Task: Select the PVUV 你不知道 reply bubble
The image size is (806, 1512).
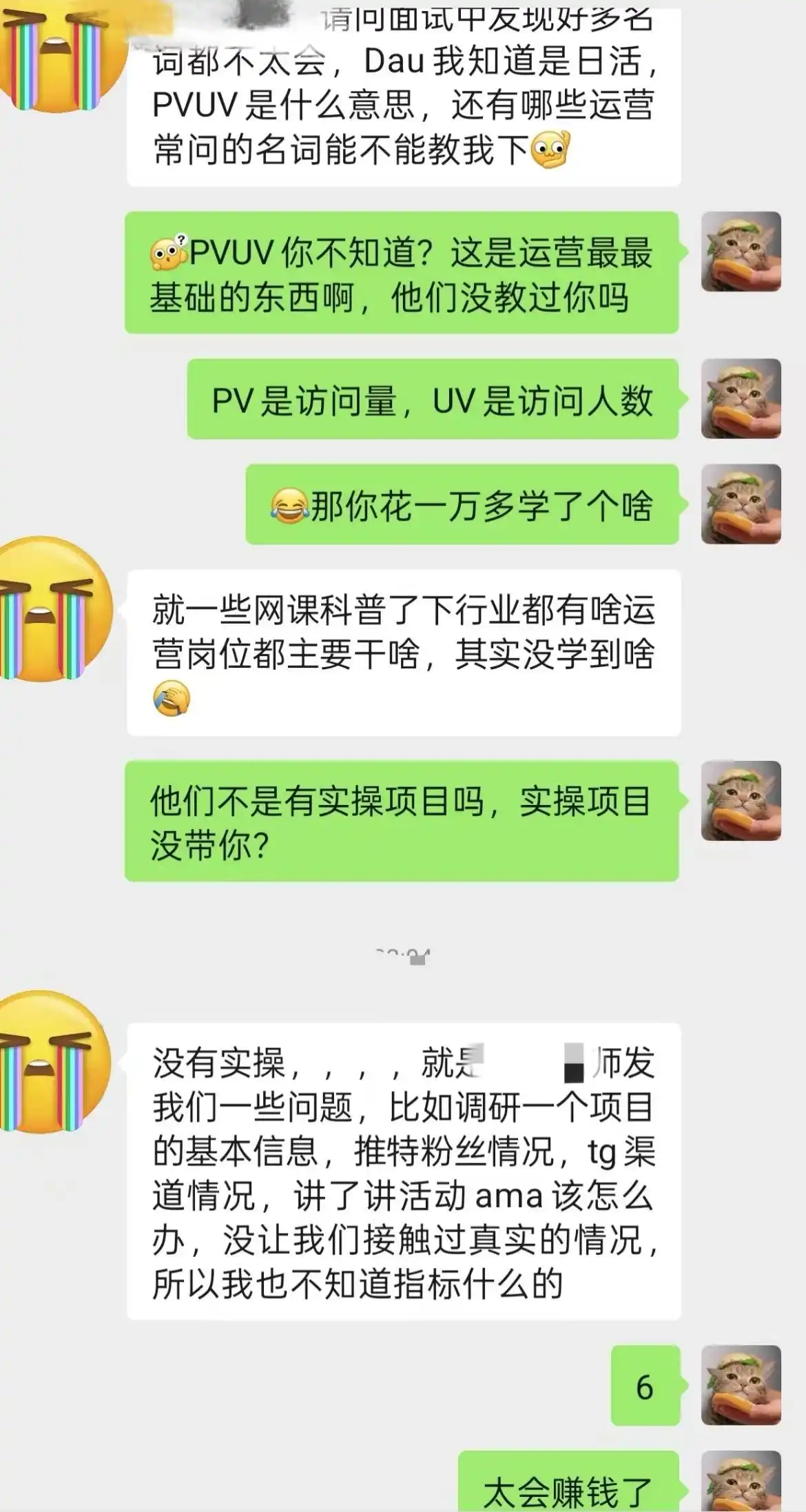Action: (x=406, y=274)
